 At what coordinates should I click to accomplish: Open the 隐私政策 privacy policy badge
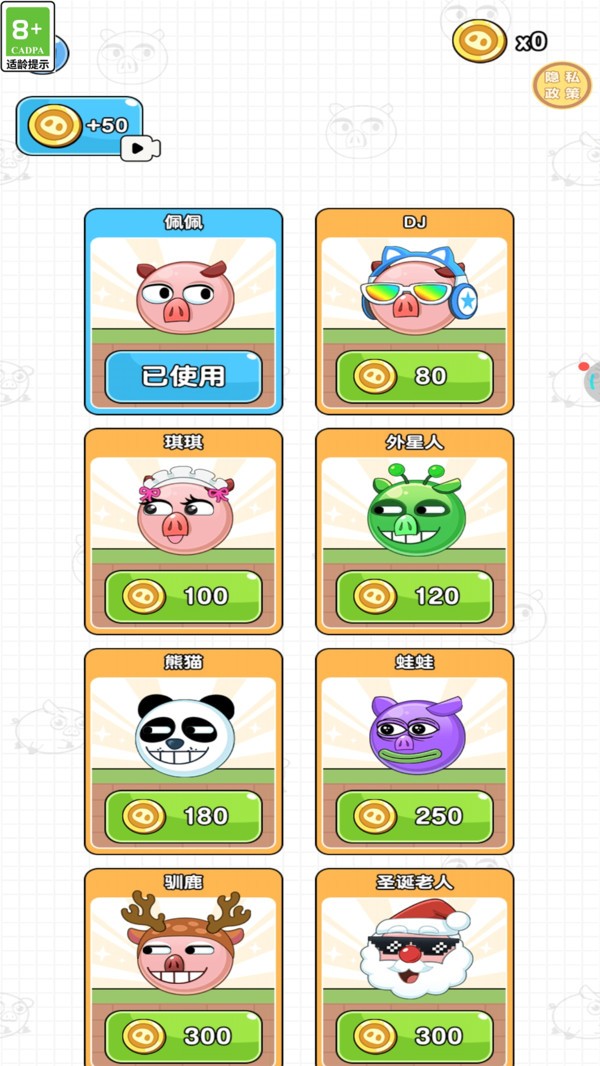coord(561,85)
